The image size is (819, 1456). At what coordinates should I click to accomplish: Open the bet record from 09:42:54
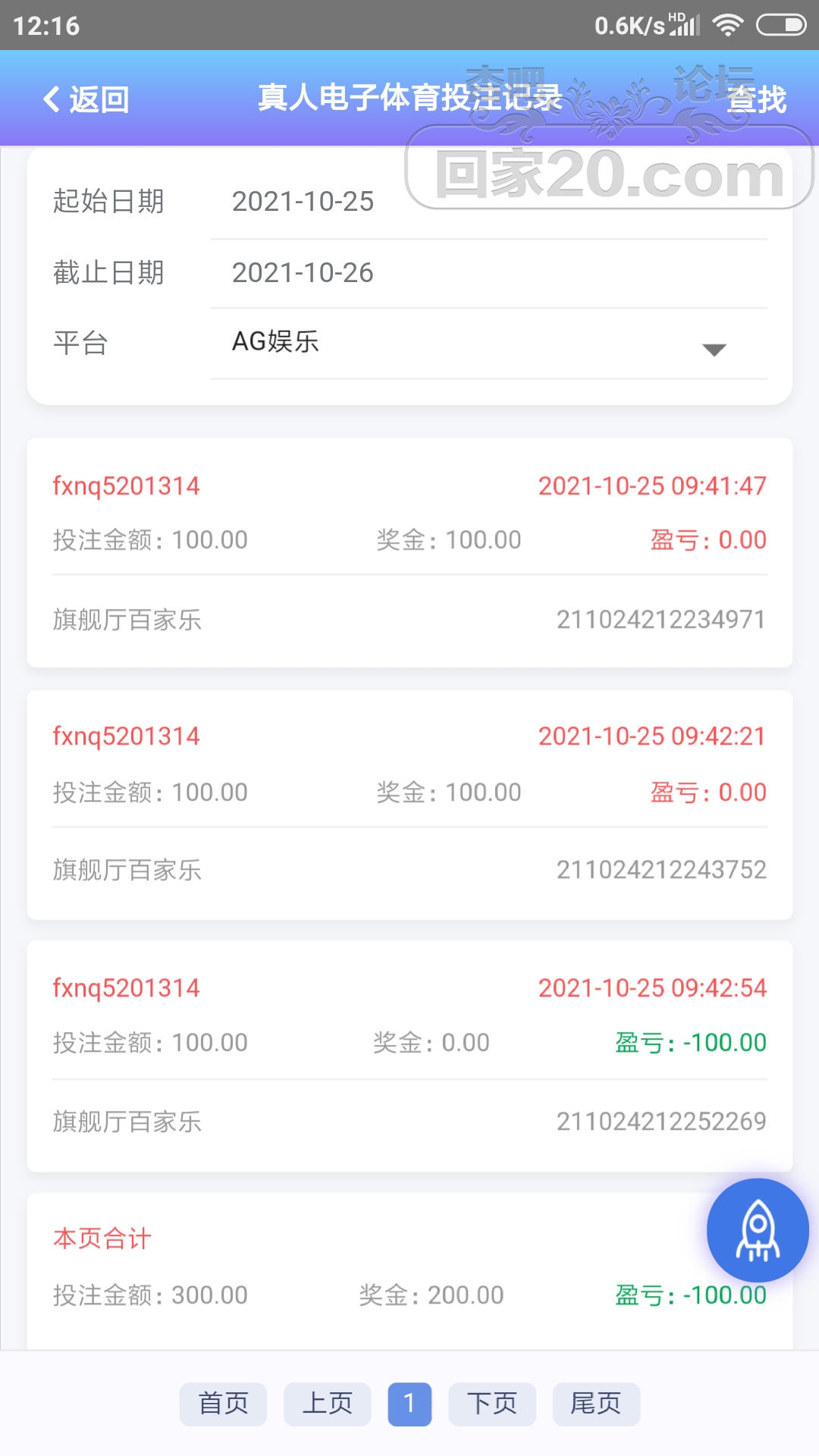[x=409, y=1056]
